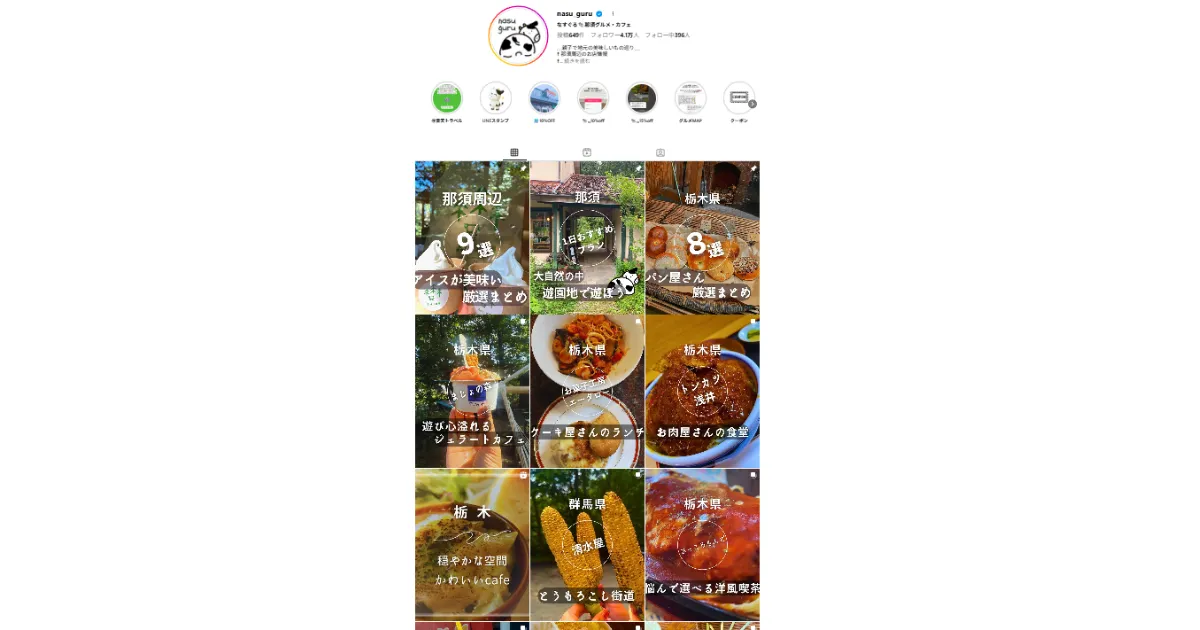Open the options menu beside nasu_guru
The height and width of the screenshot is (630, 1200).
click(613, 14)
